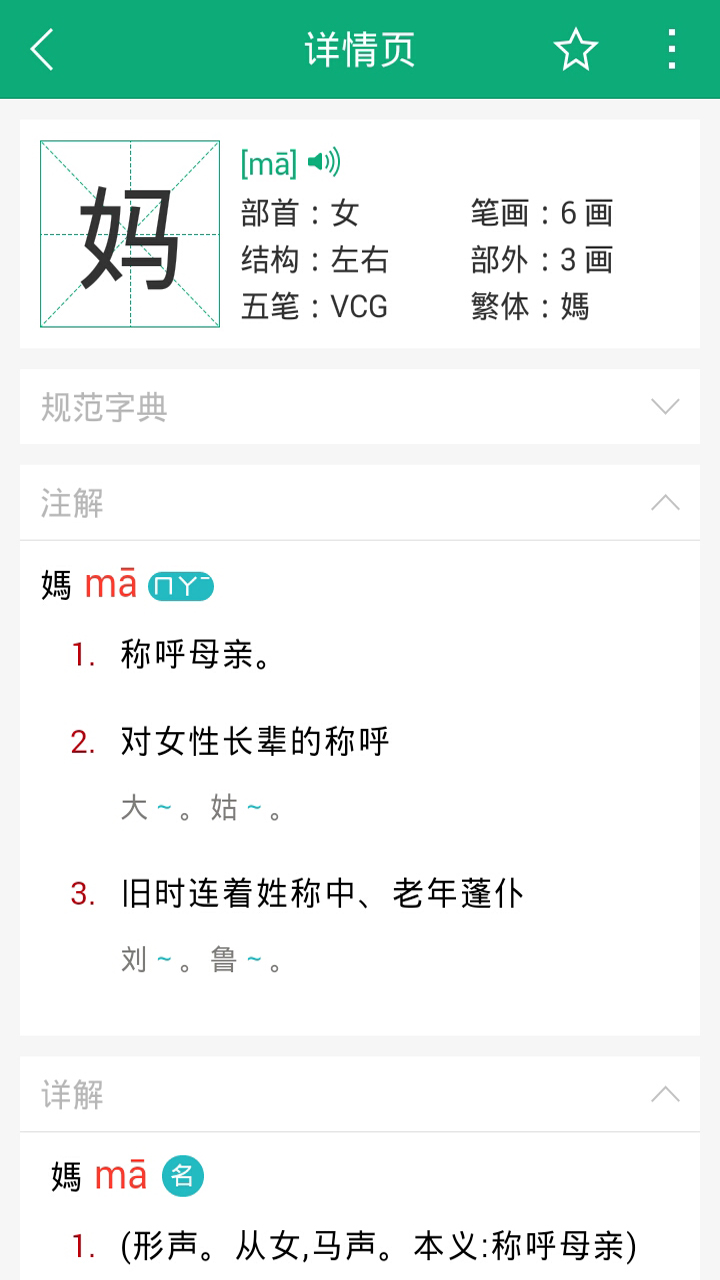The width and height of the screenshot is (720, 1280).
Task: Go back from the 详情页 screen
Action: (x=42, y=49)
